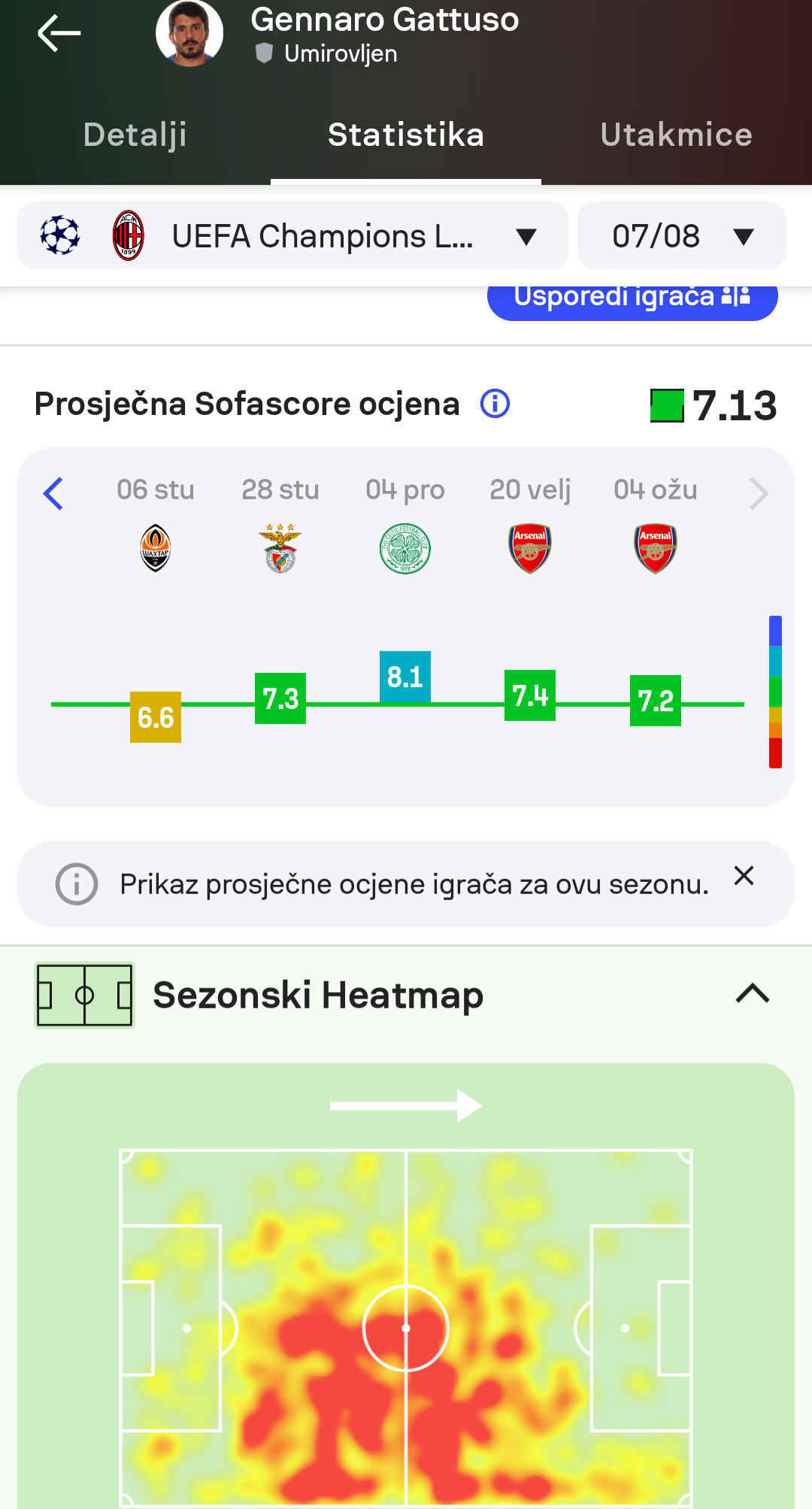This screenshot has width=812, height=1509.
Task: Open the 04 pro match rated 8.1
Action: point(405,677)
